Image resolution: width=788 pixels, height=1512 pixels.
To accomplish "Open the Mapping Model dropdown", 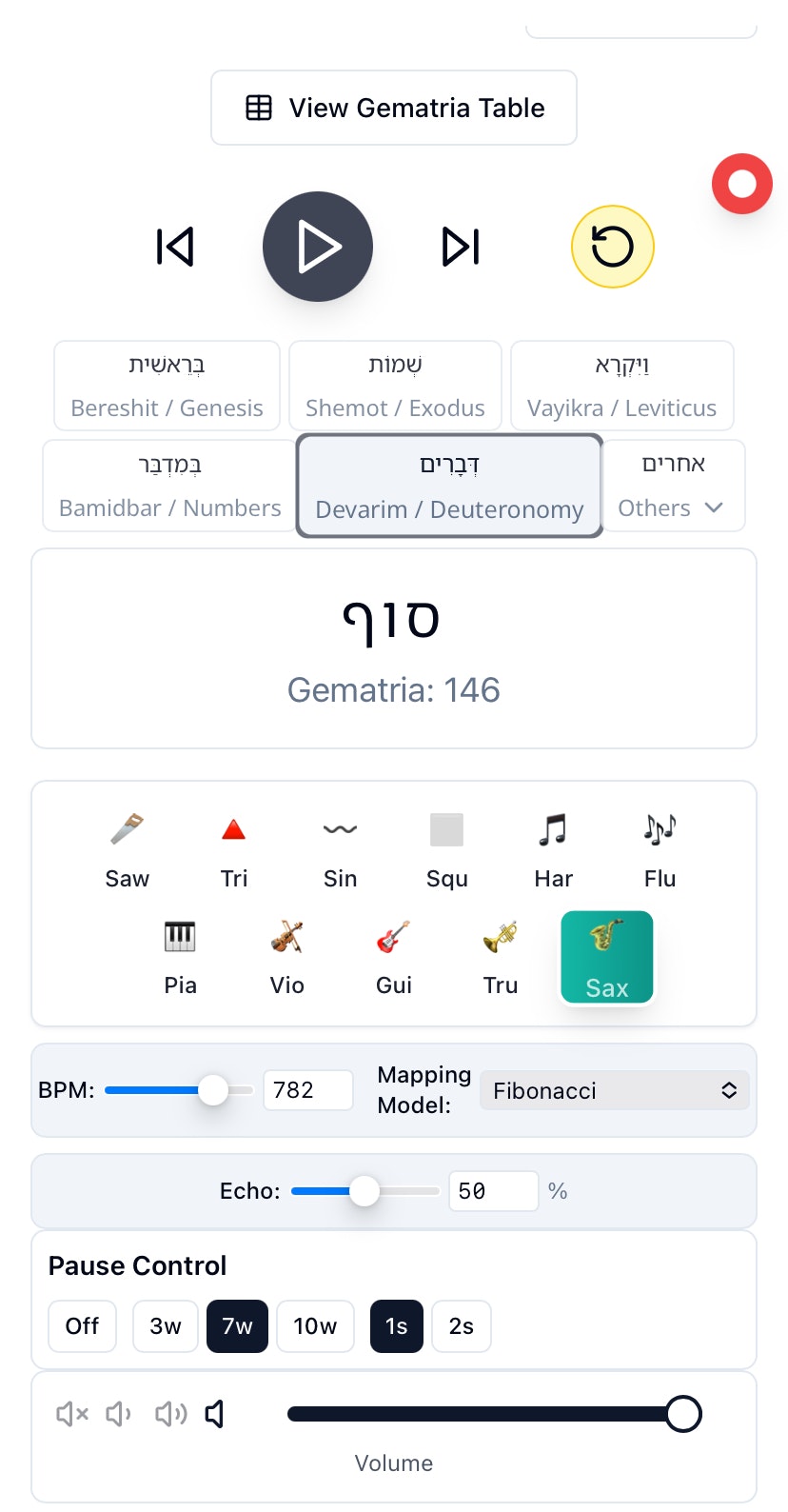I will click(x=615, y=1090).
